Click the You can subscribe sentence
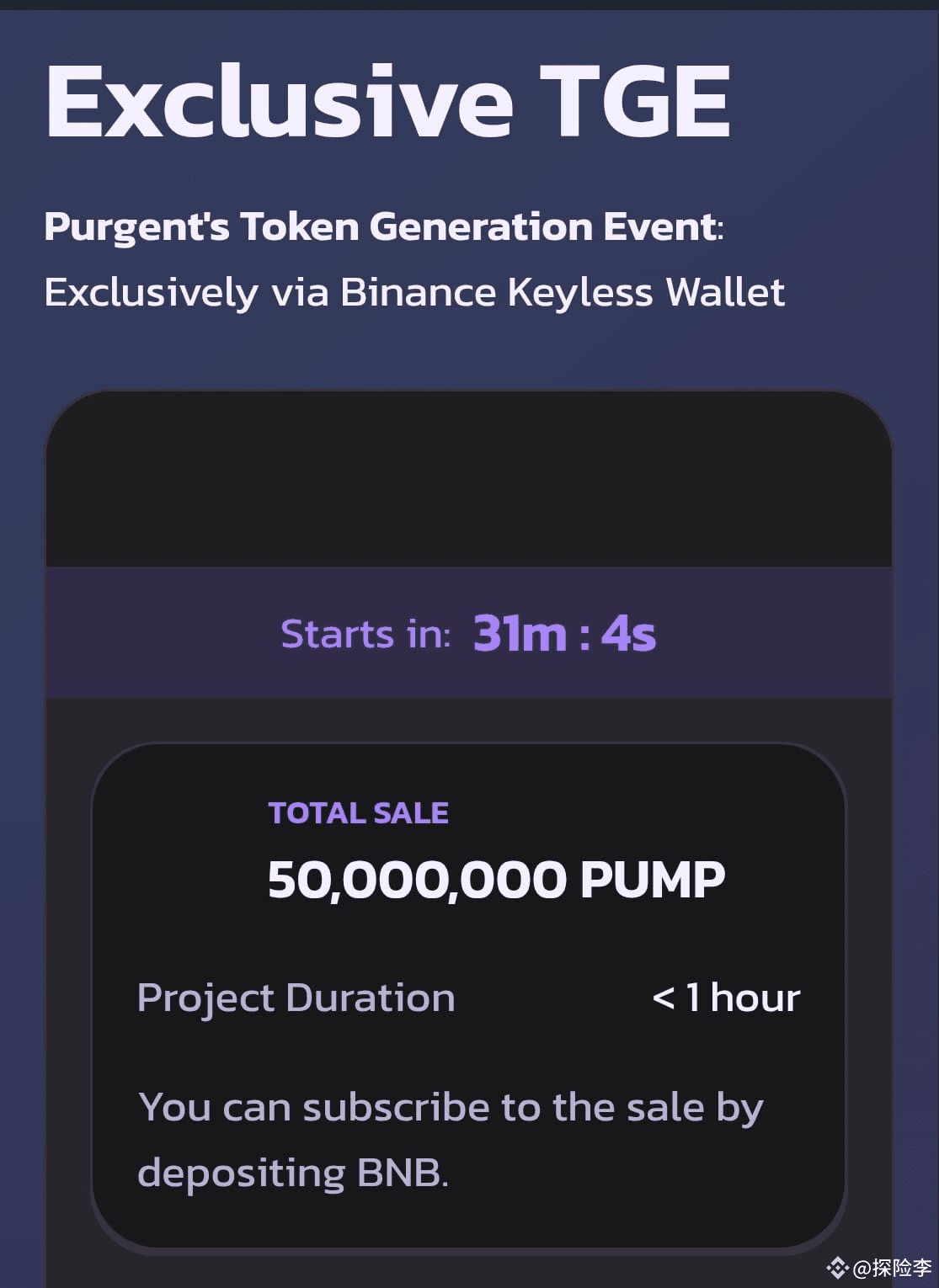 451,1107
